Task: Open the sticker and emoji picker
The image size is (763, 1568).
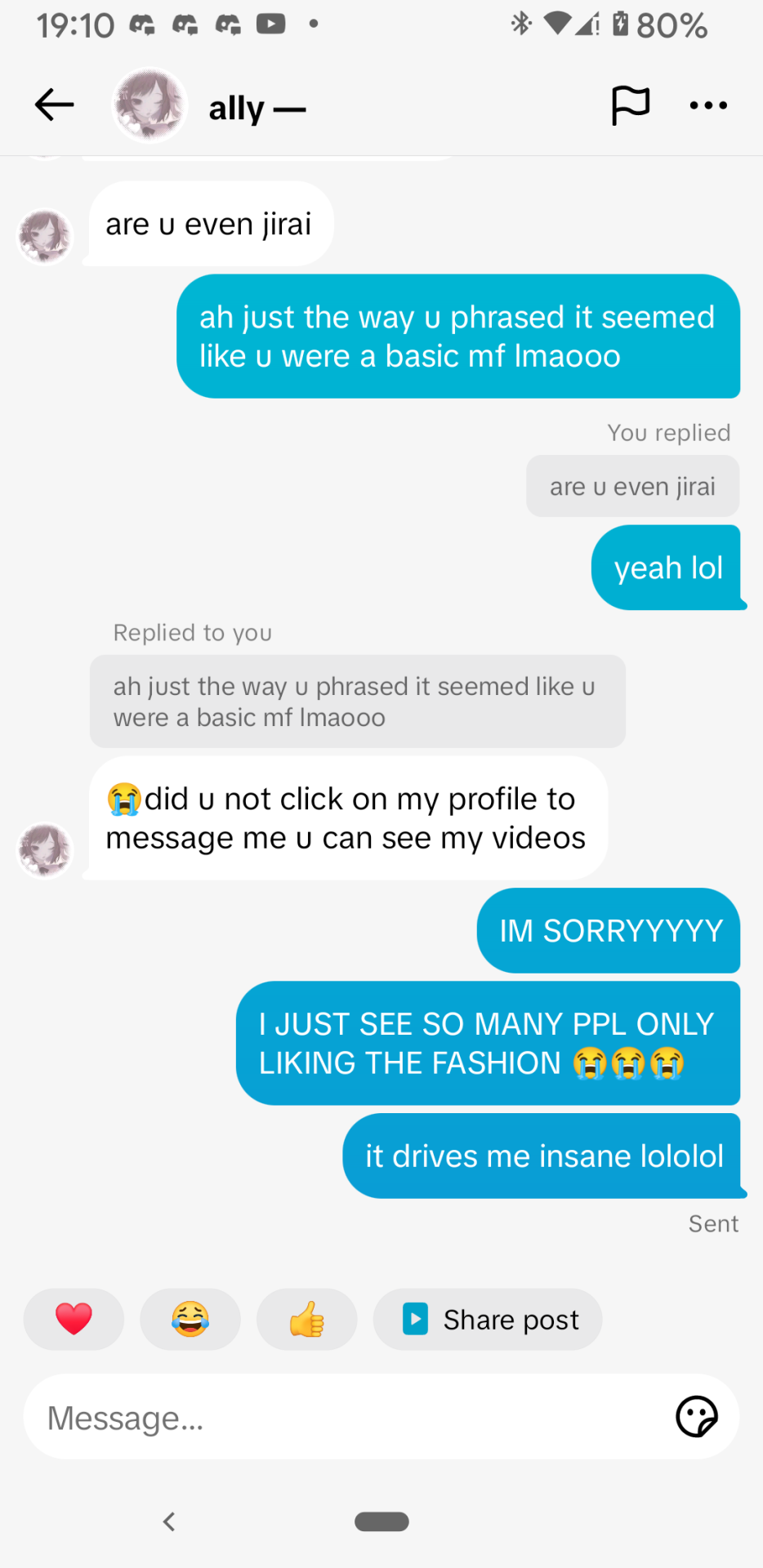Action: pyautogui.click(x=696, y=1417)
